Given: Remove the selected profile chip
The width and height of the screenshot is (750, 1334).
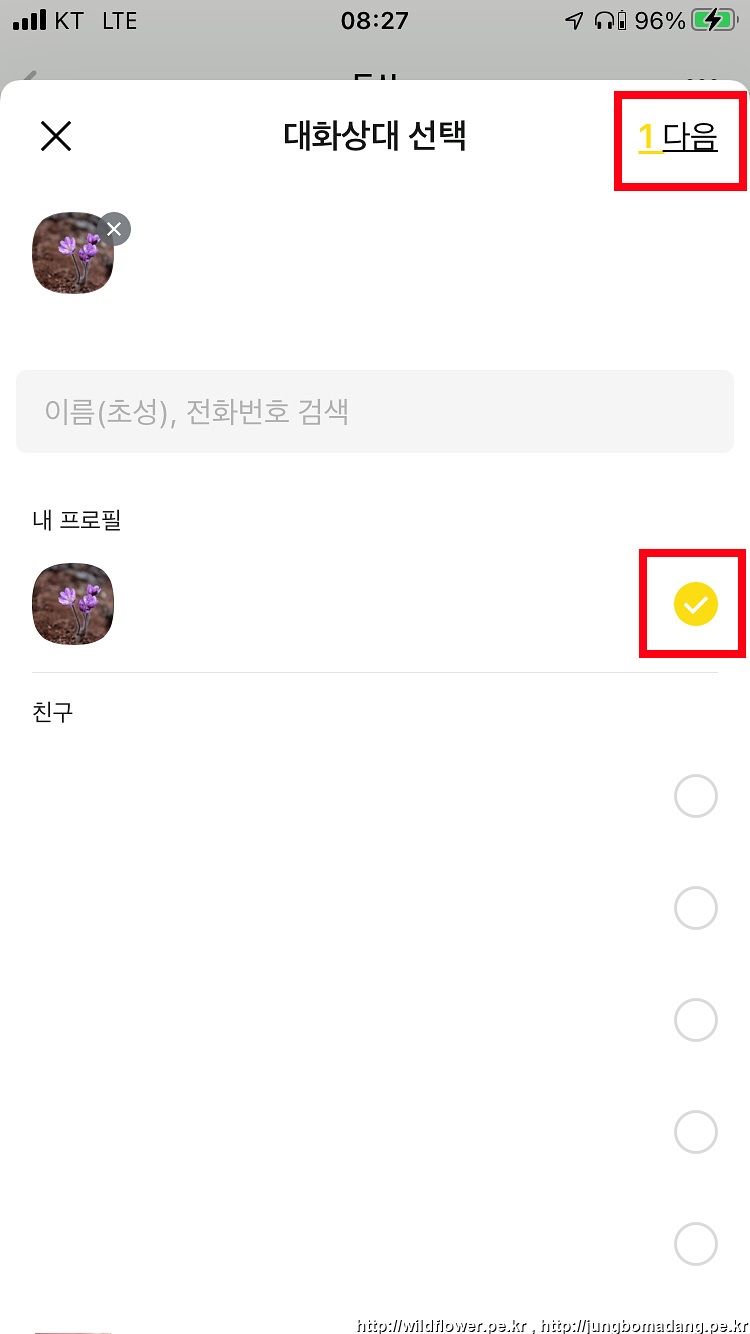Looking at the screenshot, I should [x=115, y=229].
